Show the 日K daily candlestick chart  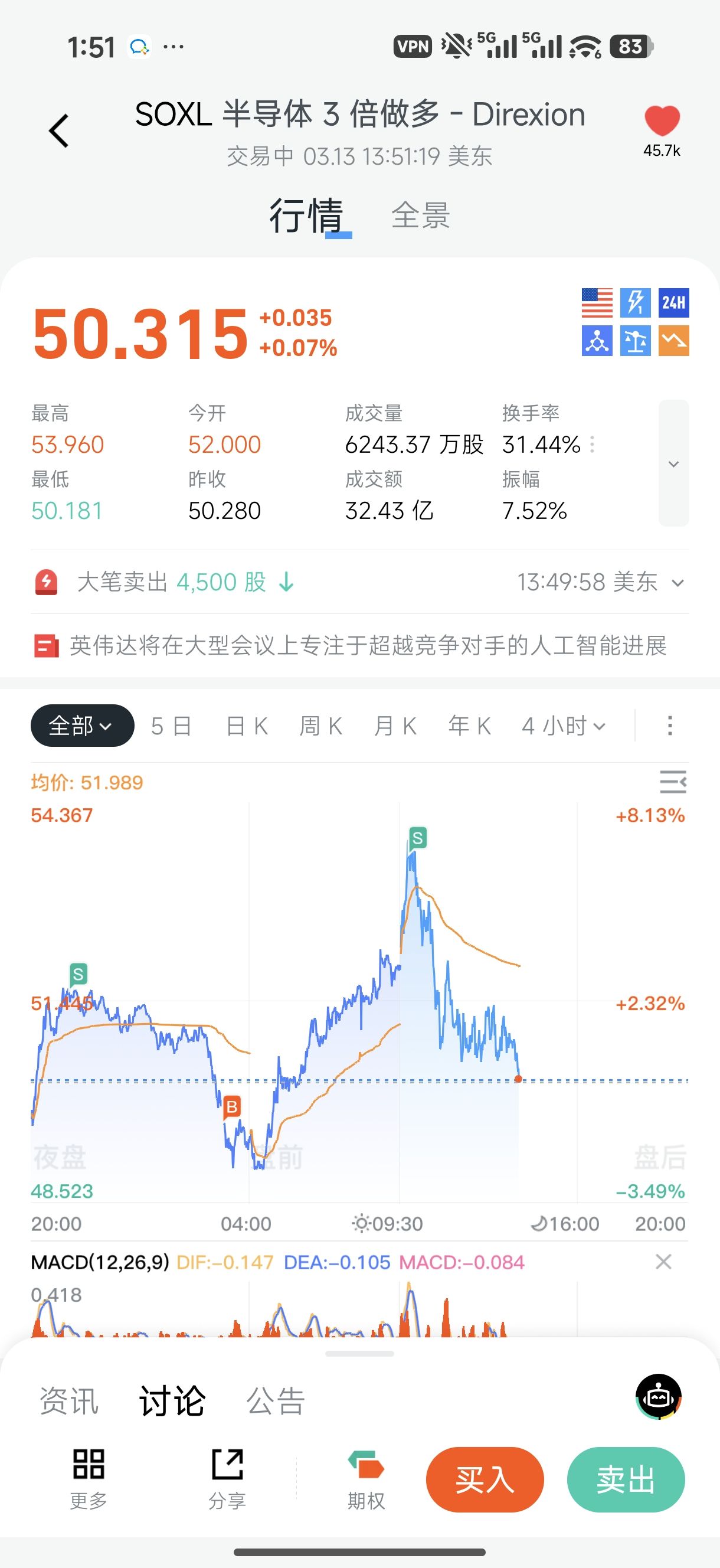(247, 726)
